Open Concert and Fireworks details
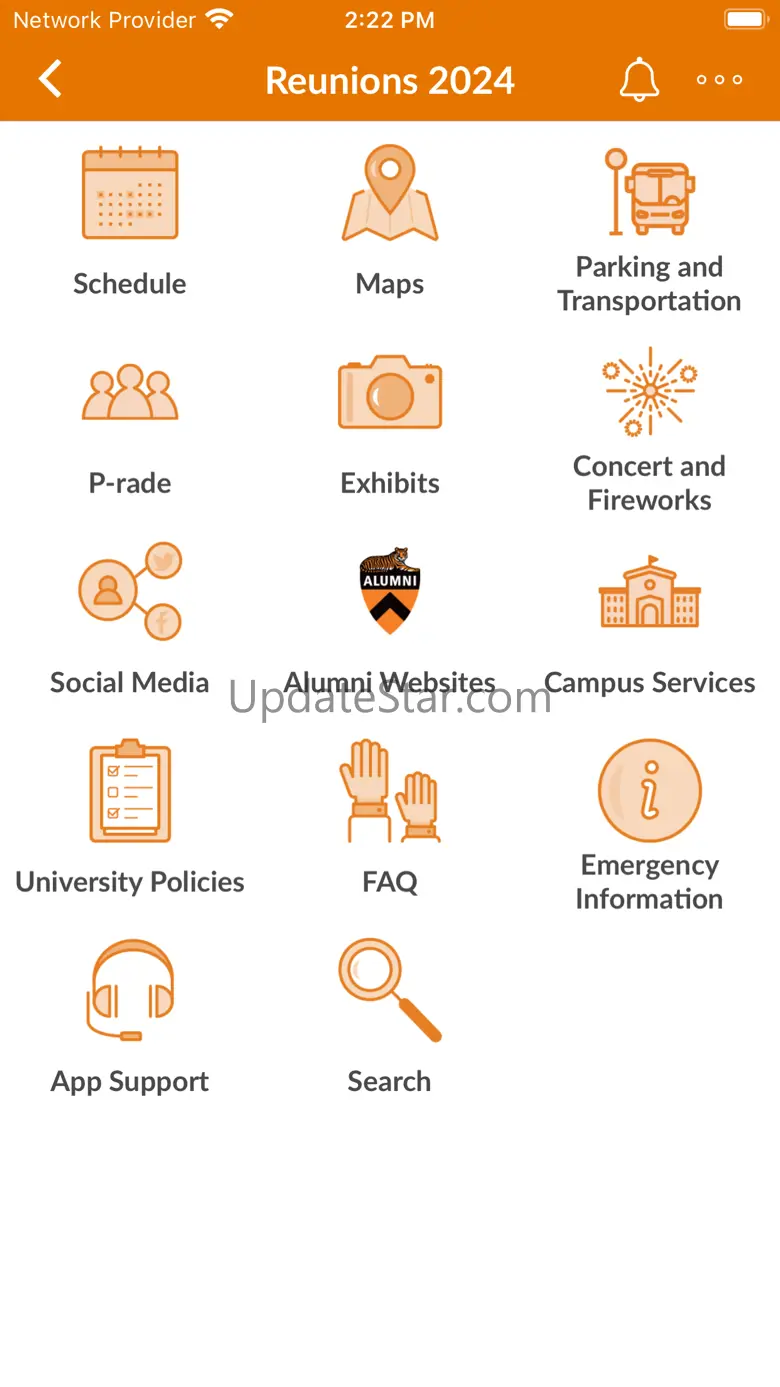 tap(649, 428)
